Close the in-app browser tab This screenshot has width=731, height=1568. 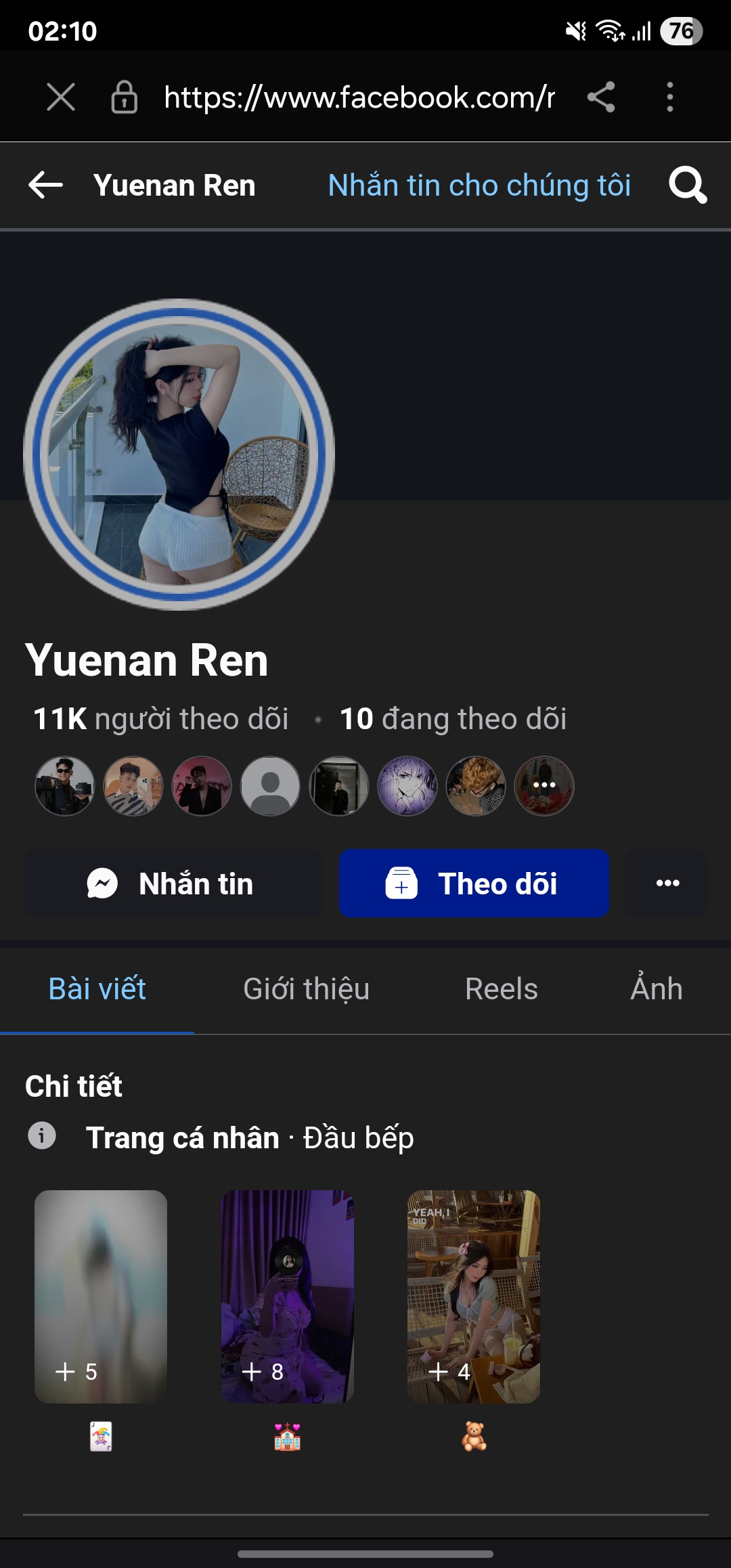tap(61, 97)
